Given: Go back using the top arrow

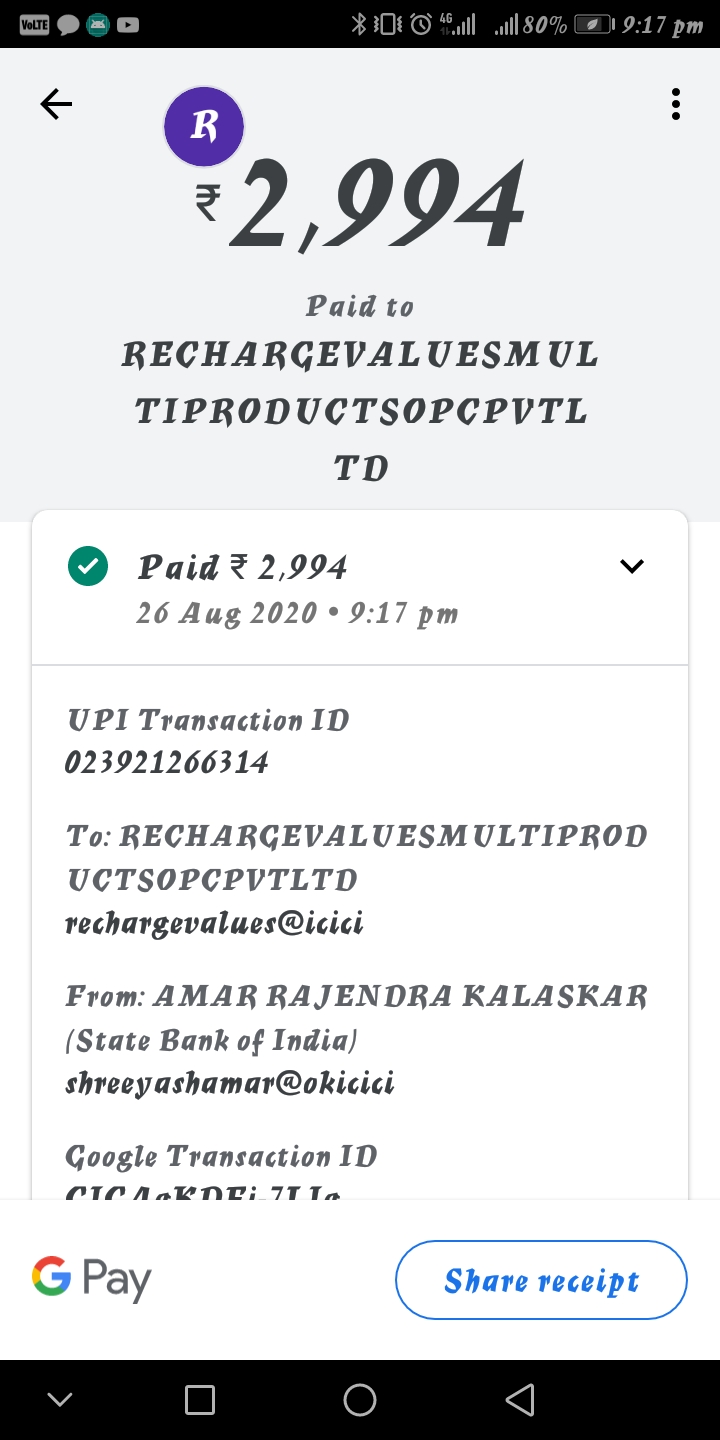Looking at the screenshot, I should (x=56, y=104).
